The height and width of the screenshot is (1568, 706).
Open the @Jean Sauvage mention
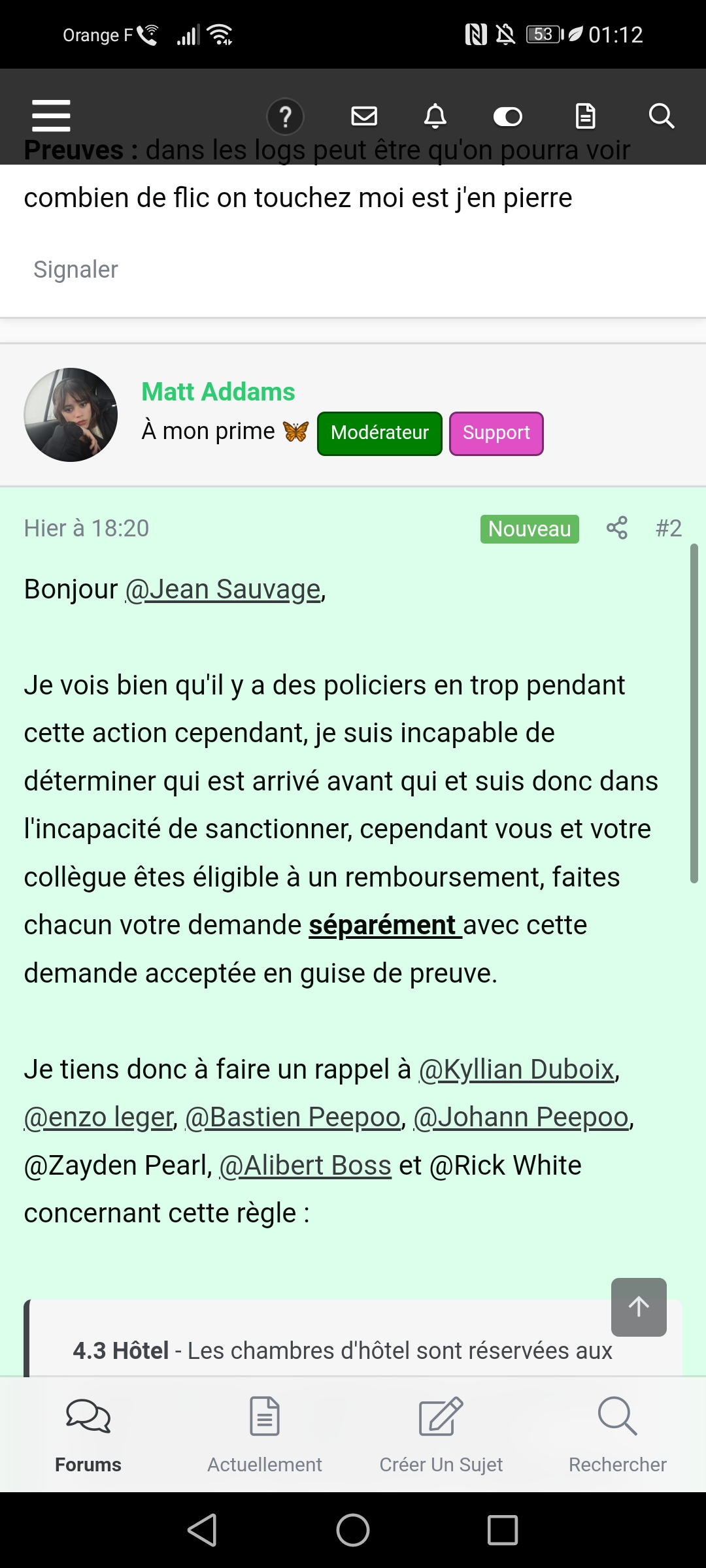(223, 589)
